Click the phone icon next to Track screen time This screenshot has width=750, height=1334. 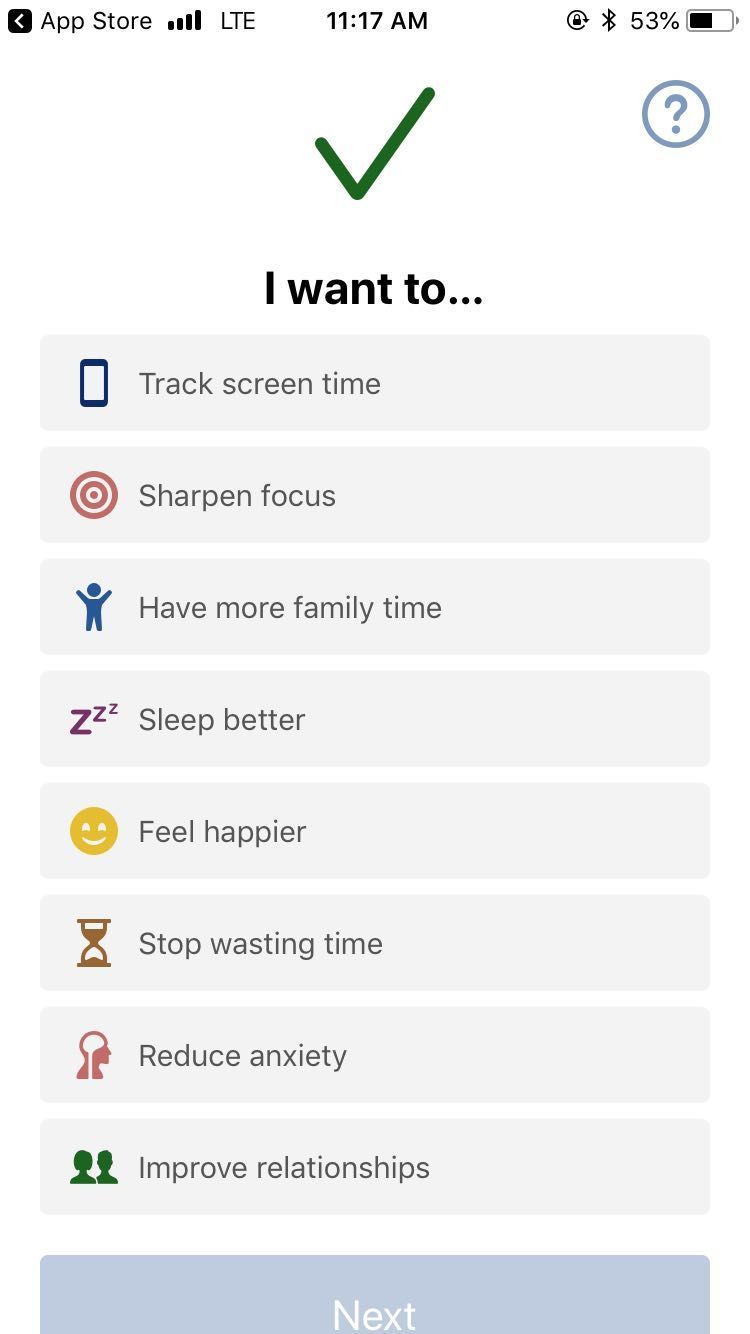pos(93,383)
